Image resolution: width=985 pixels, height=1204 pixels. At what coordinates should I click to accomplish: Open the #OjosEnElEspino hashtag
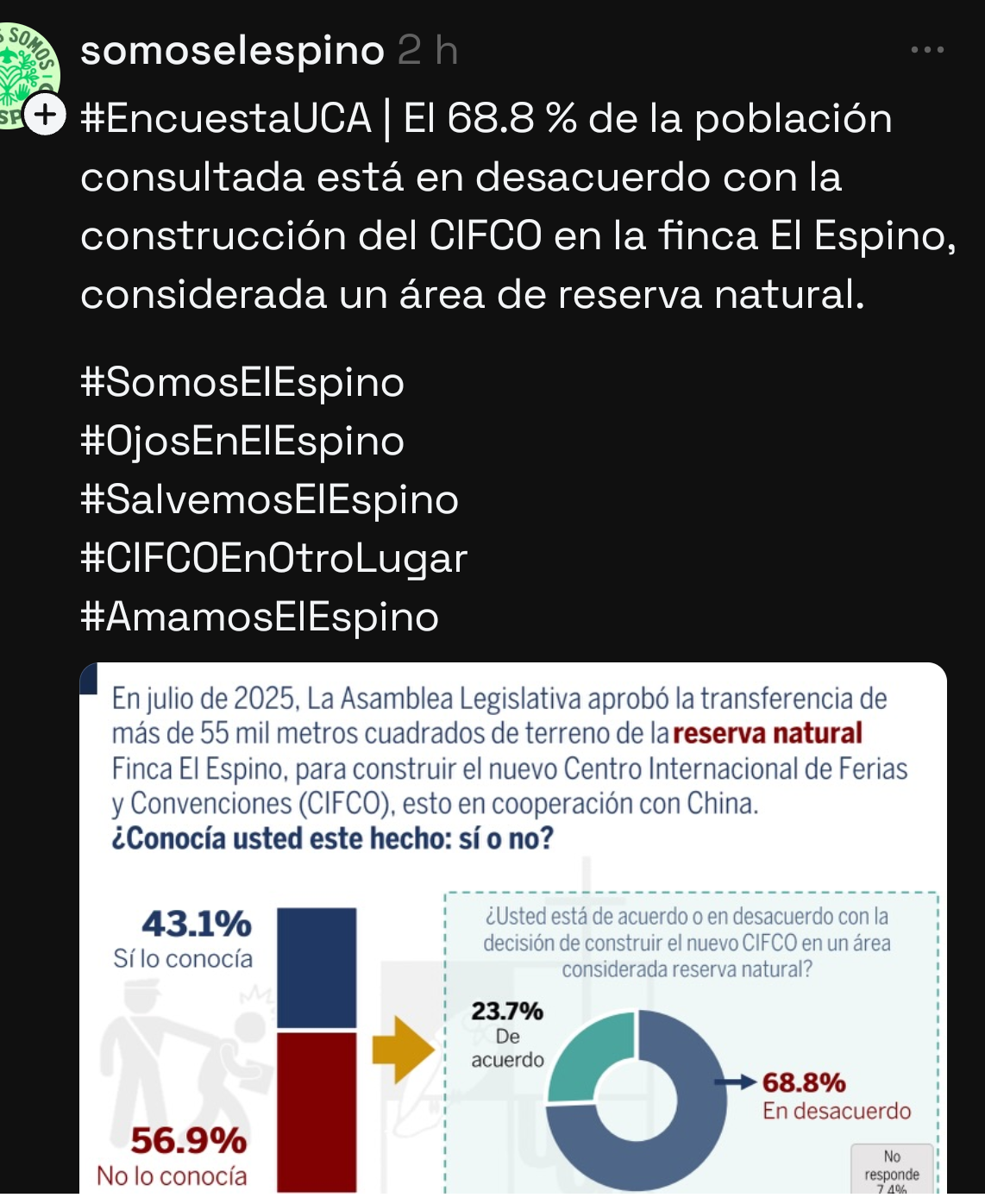click(242, 441)
